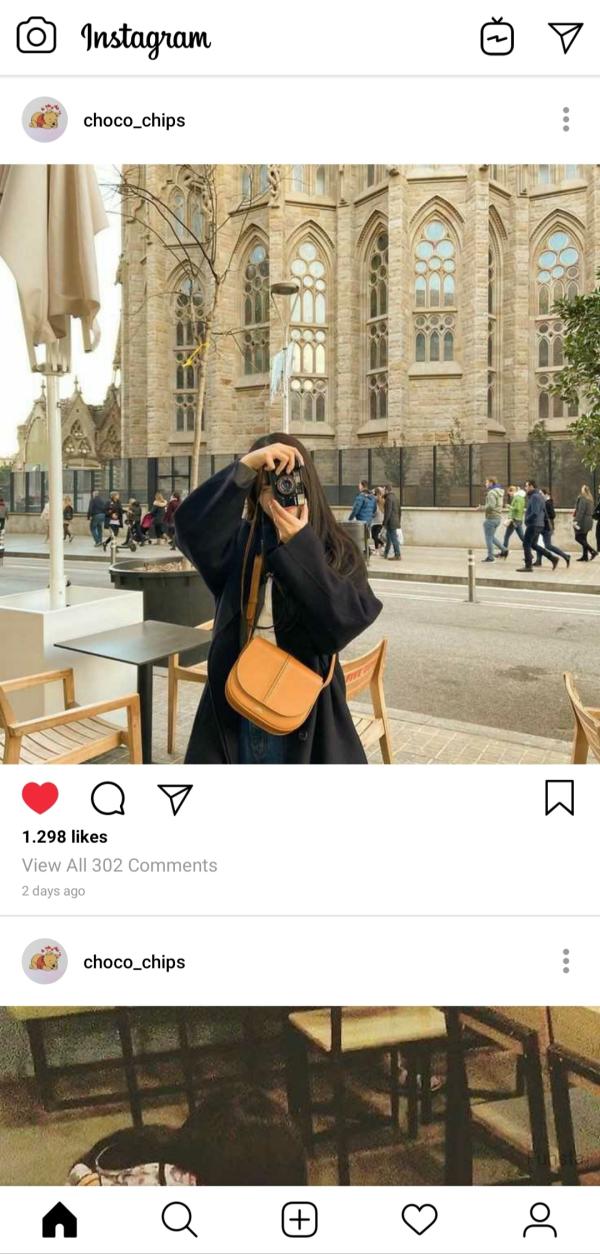The width and height of the screenshot is (600, 1254).
Task: Open the Activity heart tab
Action: click(x=419, y=1219)
